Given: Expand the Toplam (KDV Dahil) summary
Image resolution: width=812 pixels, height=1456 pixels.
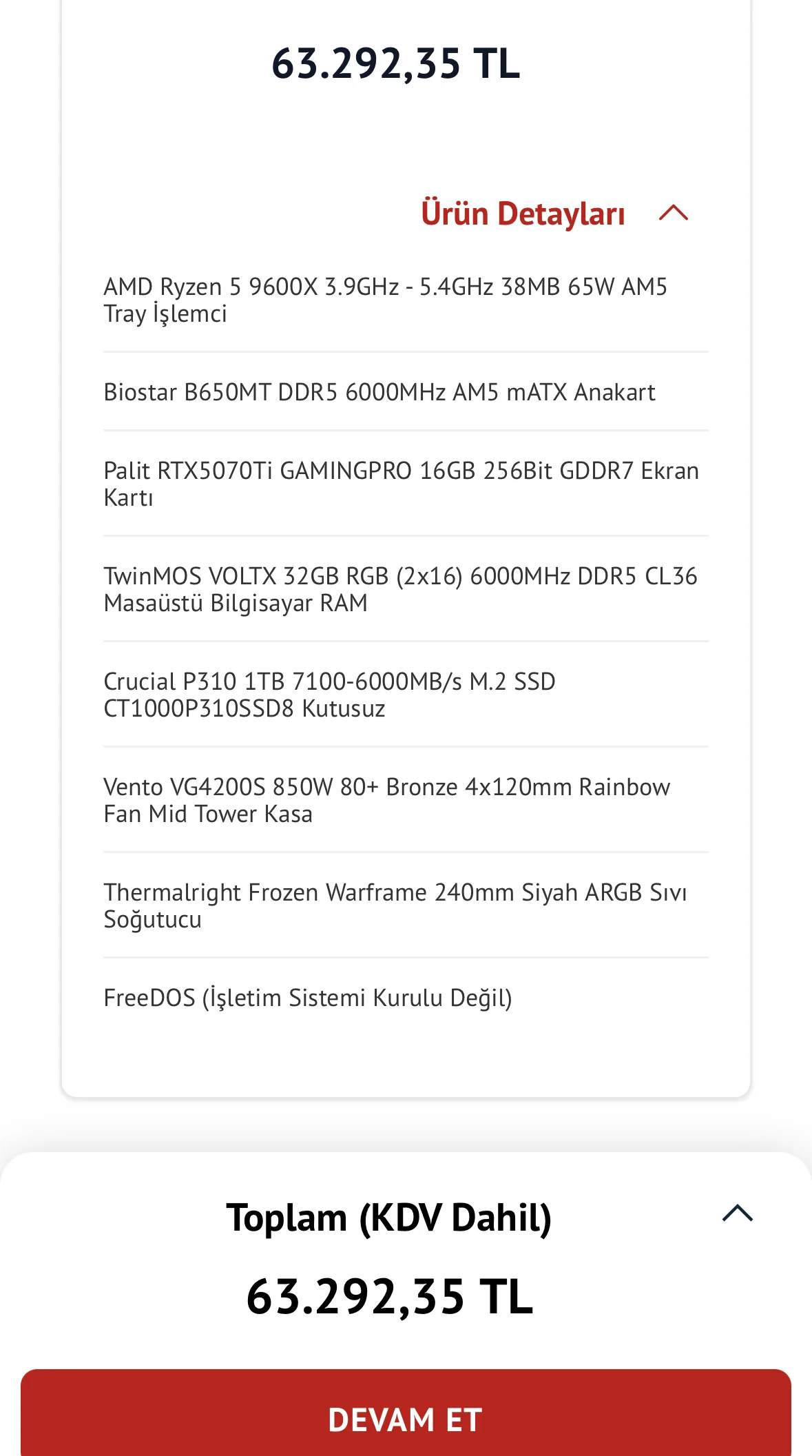Looking at the screenshot, I should 737,1213.
